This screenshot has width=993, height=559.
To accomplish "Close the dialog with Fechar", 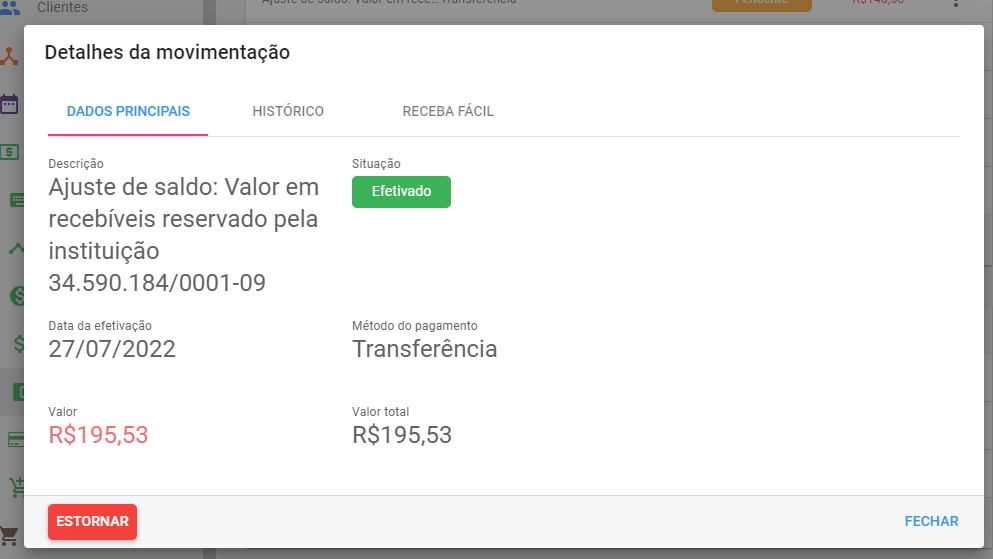I will pos(931,521).
